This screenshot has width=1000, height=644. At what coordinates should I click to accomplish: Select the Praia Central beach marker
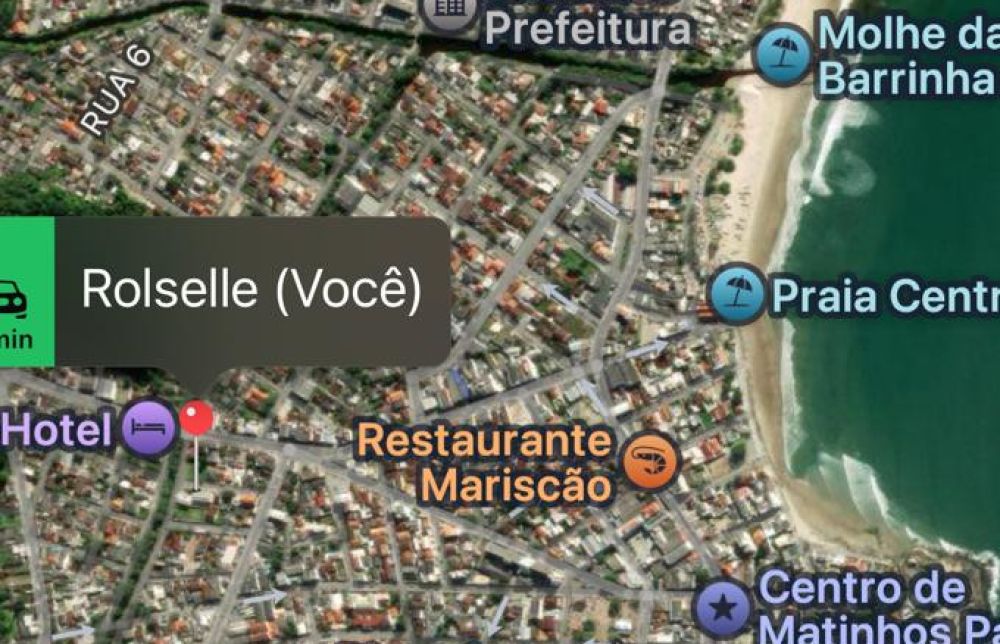point(737,295)
